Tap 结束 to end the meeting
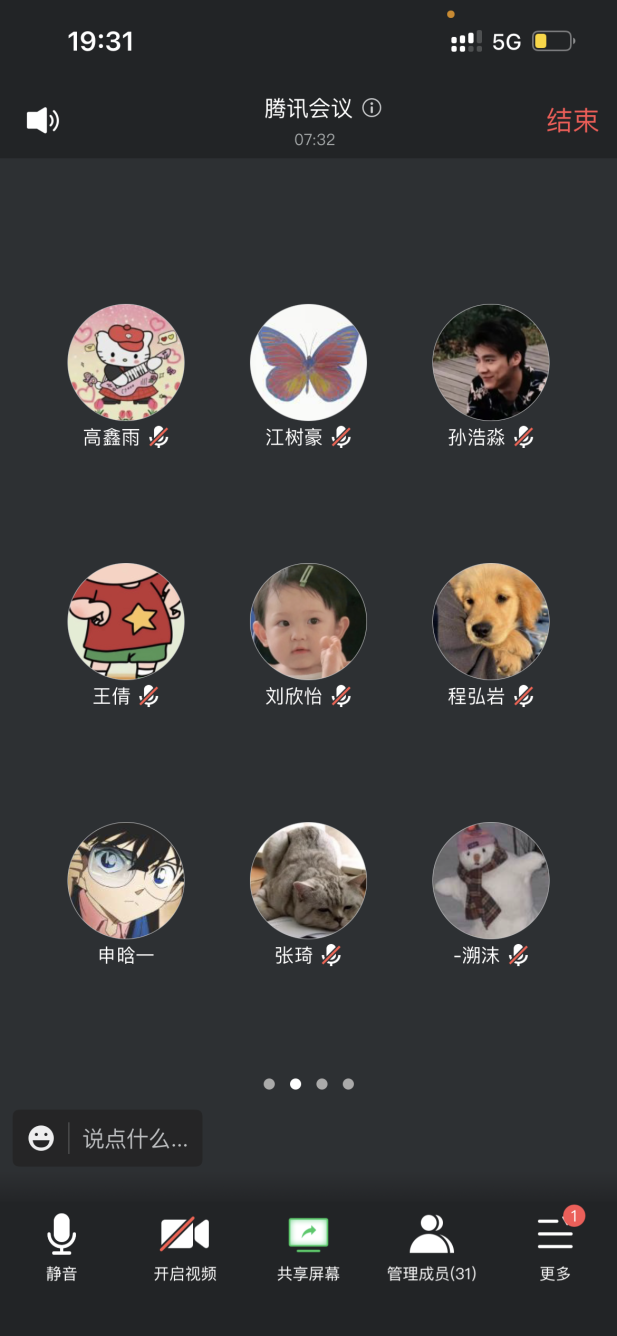This screenshot has height=1336, width=617. [x=572, y=121]
